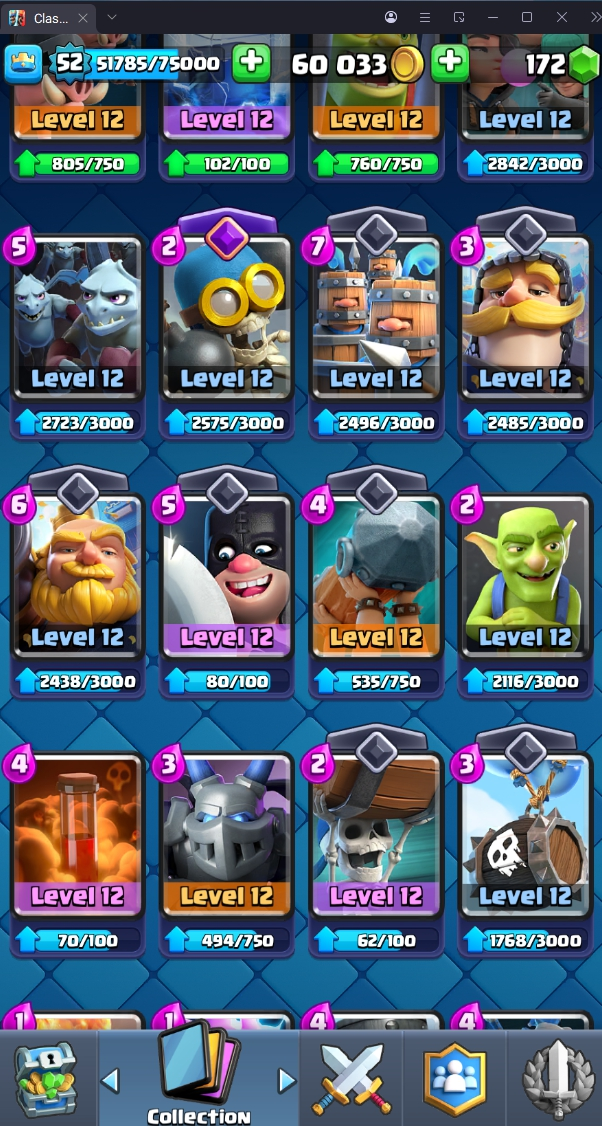Open the Wall Breakers card
The width and height of the screenshot is (602, 1126).
click(x=376, y=838)
